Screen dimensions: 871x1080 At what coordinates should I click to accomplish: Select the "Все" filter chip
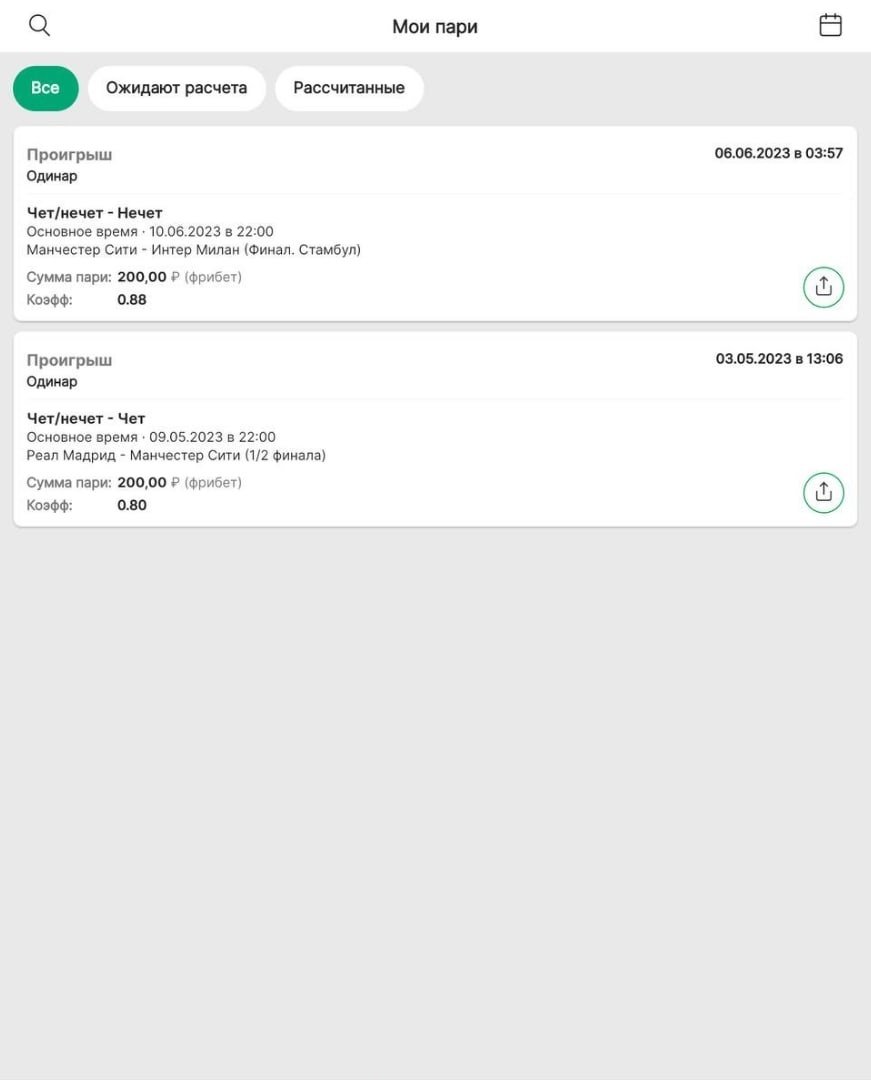point(45,88)
